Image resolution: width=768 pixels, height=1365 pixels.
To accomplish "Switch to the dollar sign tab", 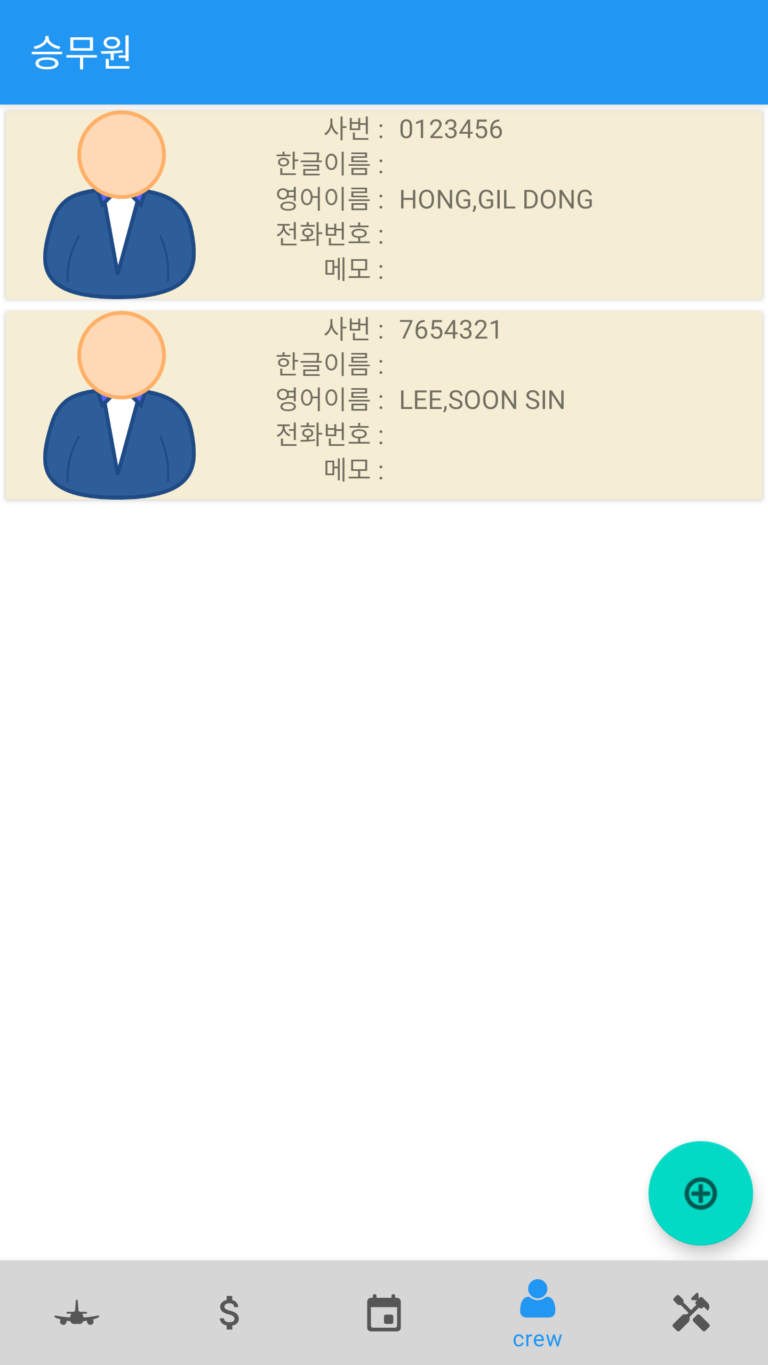I will point(230,1313).
